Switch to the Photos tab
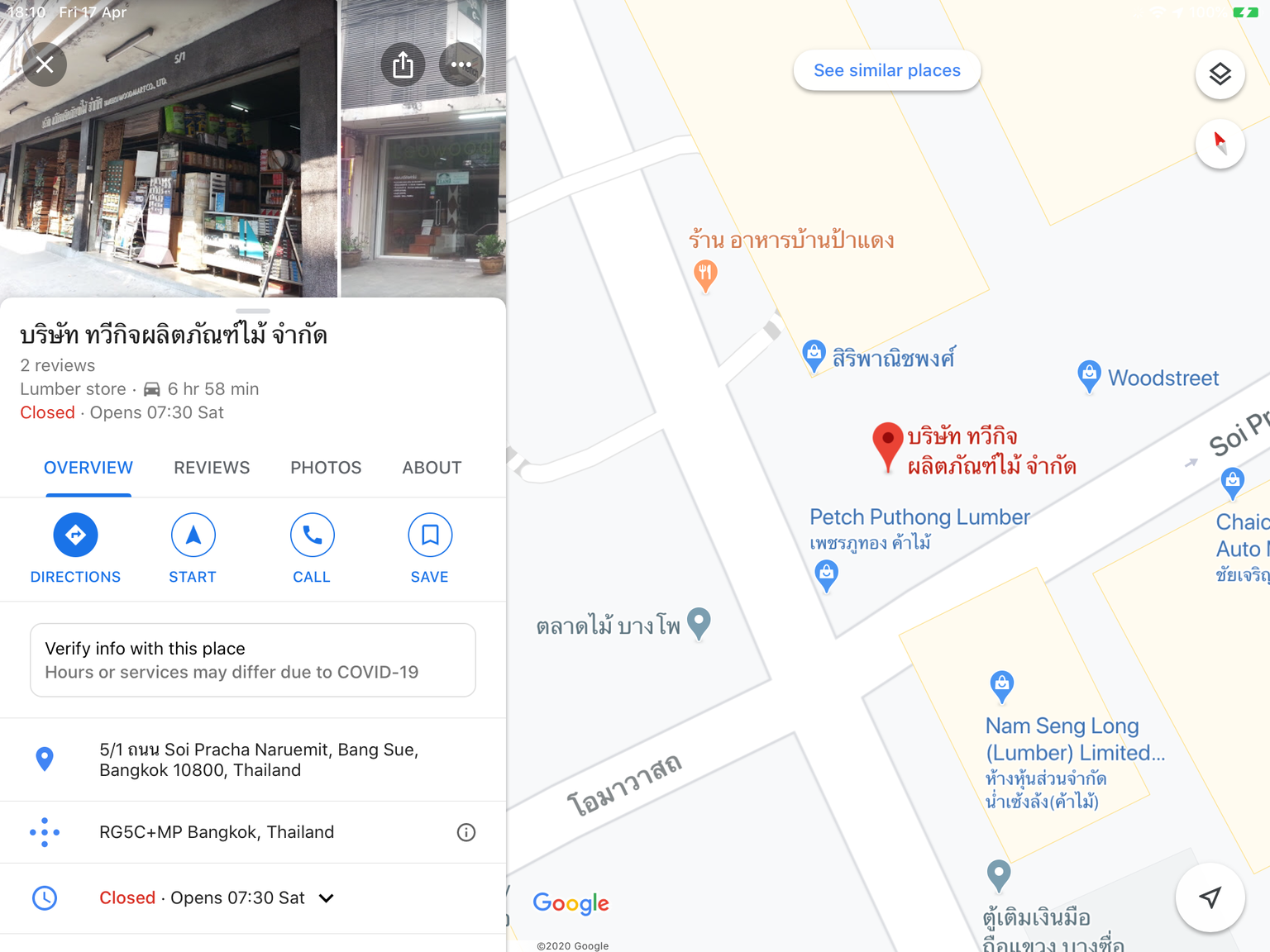Image resolution: width=1270 pixels, height=952 pixels. (x=326, y=468)
